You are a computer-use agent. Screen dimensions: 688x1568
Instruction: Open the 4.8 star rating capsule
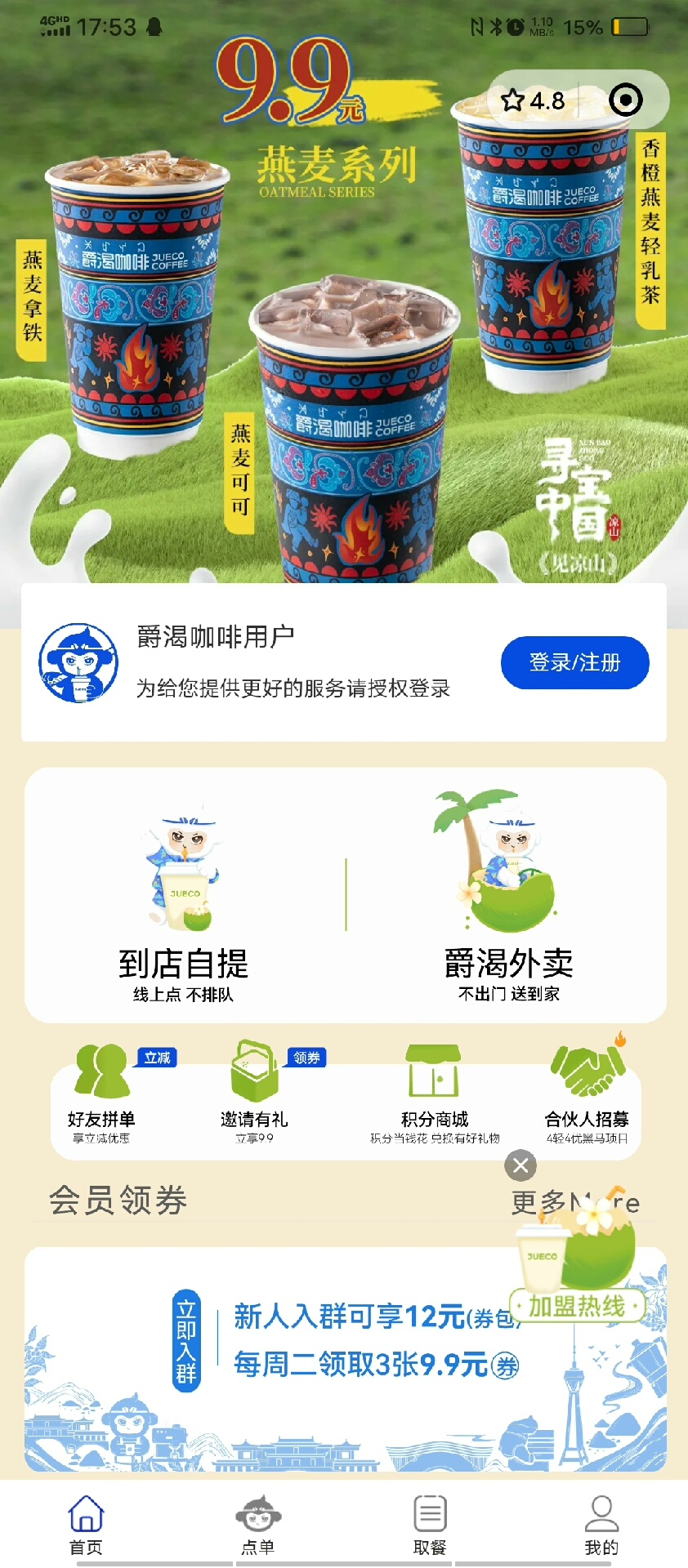click(534, 100)
